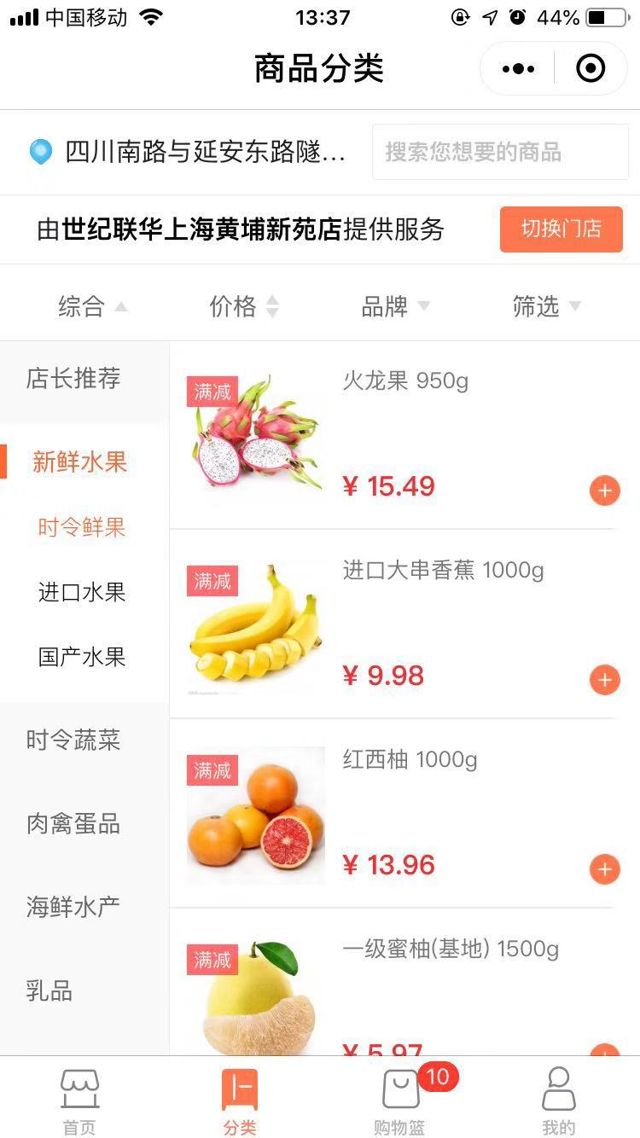Open the 筛选 filter options
The height and width of the screenshot is (1138, 640).
(x=546, y=306)
